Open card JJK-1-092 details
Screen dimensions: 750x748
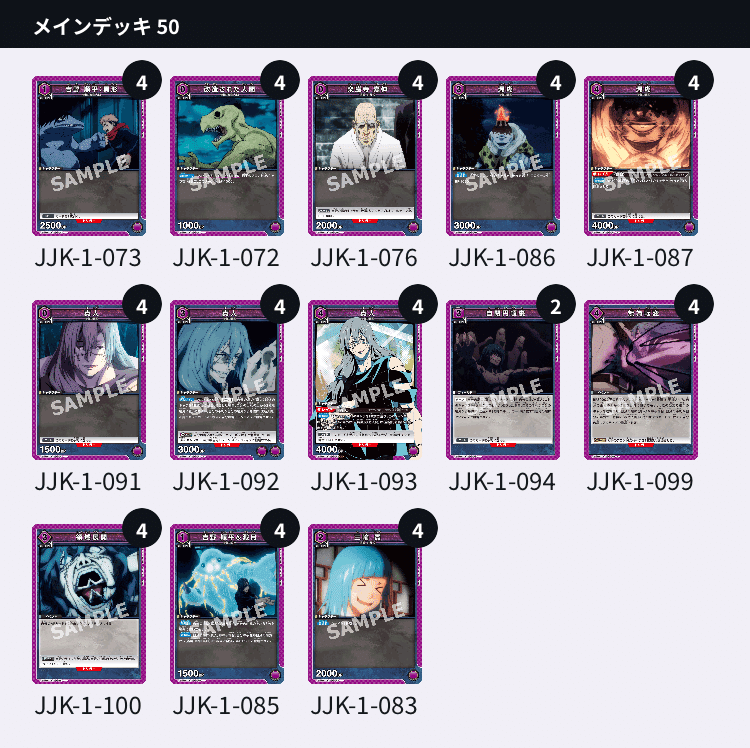click(x=227, y=380)
